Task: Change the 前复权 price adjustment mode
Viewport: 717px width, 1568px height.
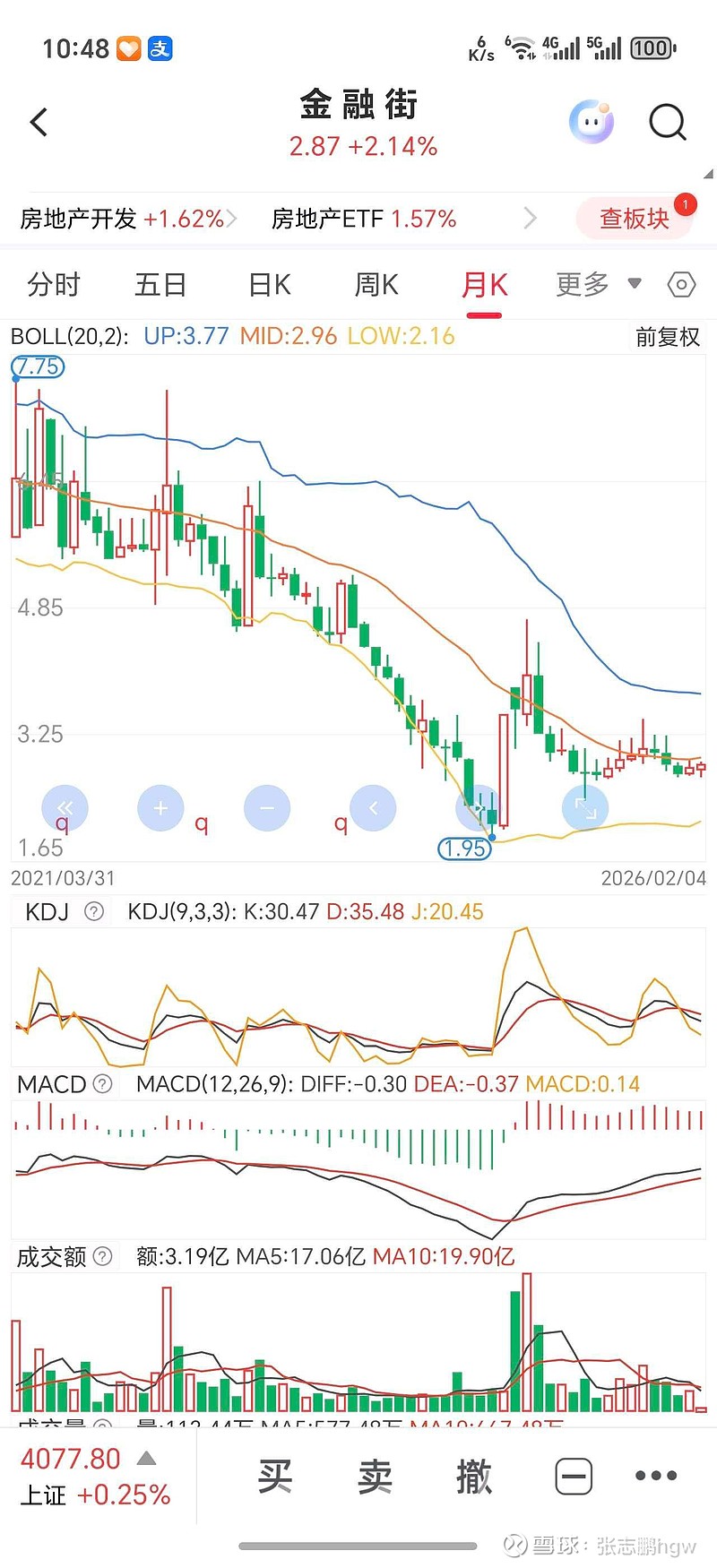Action: coord(668,337)
